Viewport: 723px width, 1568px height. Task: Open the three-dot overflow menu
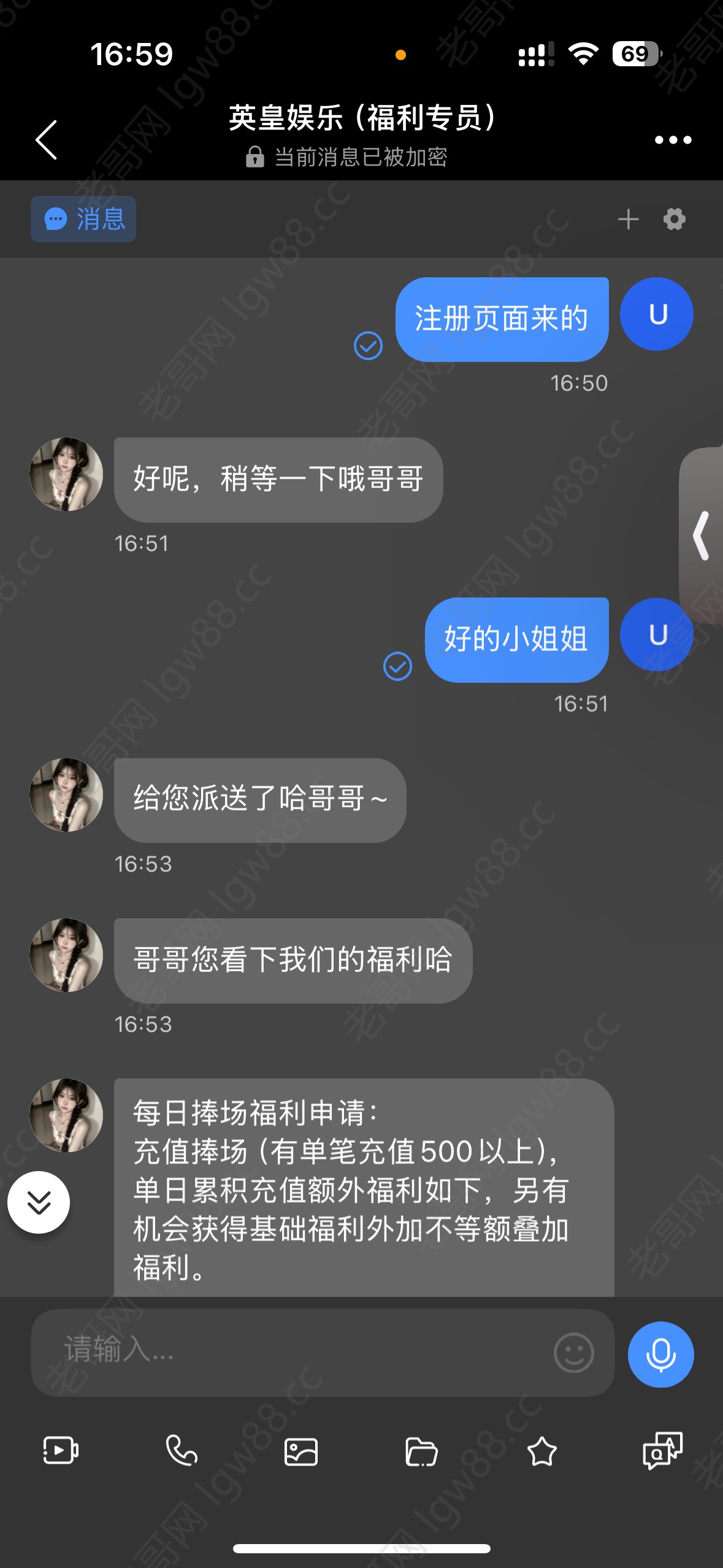[673, 140]
